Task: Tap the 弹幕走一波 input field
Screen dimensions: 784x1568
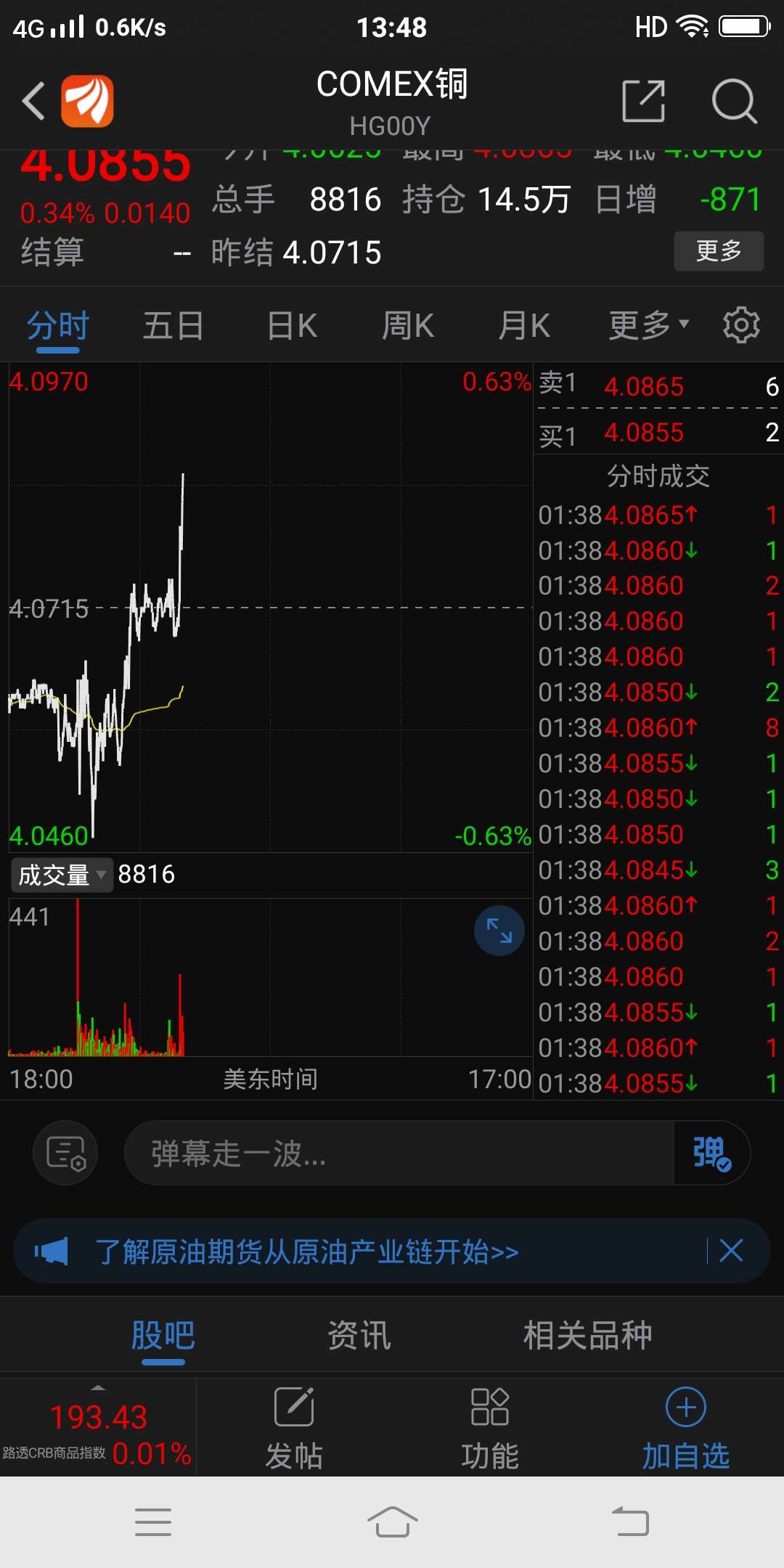Action: click(x=398, y=1153)
